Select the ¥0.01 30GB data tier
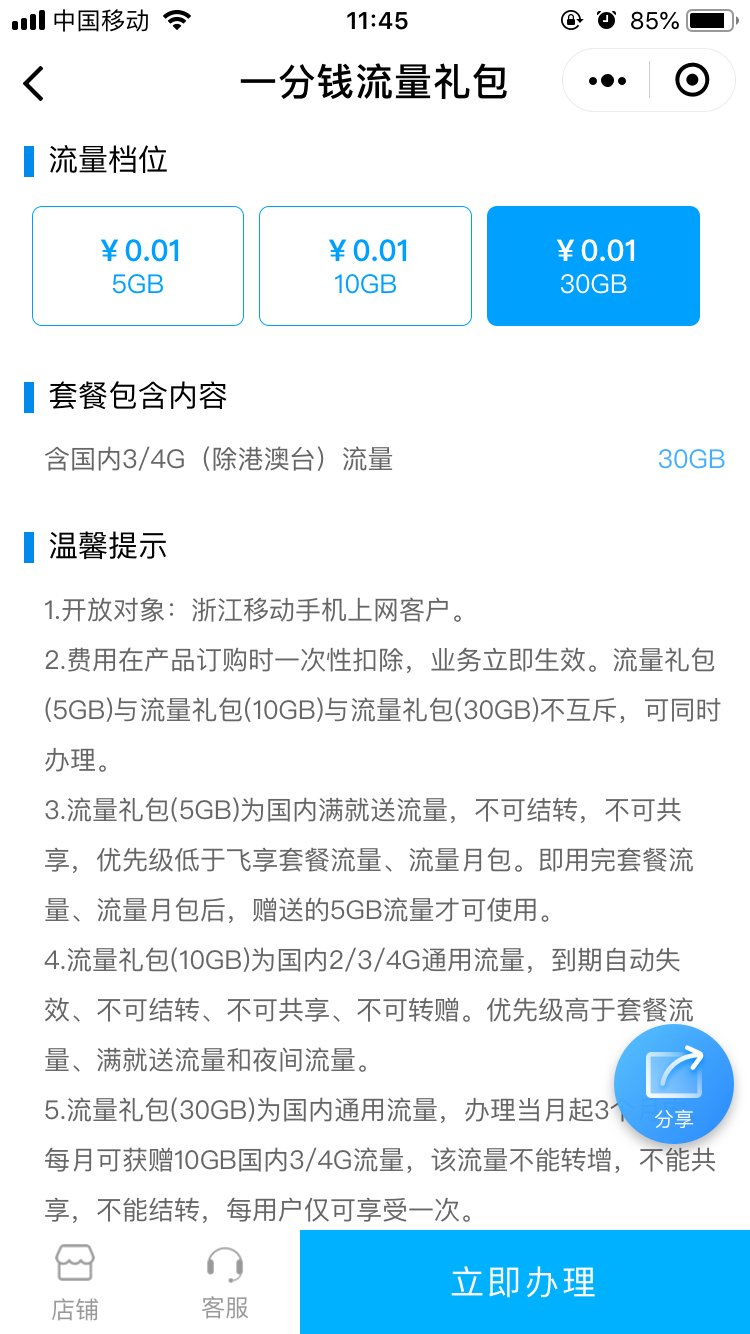 coord(593,266)
